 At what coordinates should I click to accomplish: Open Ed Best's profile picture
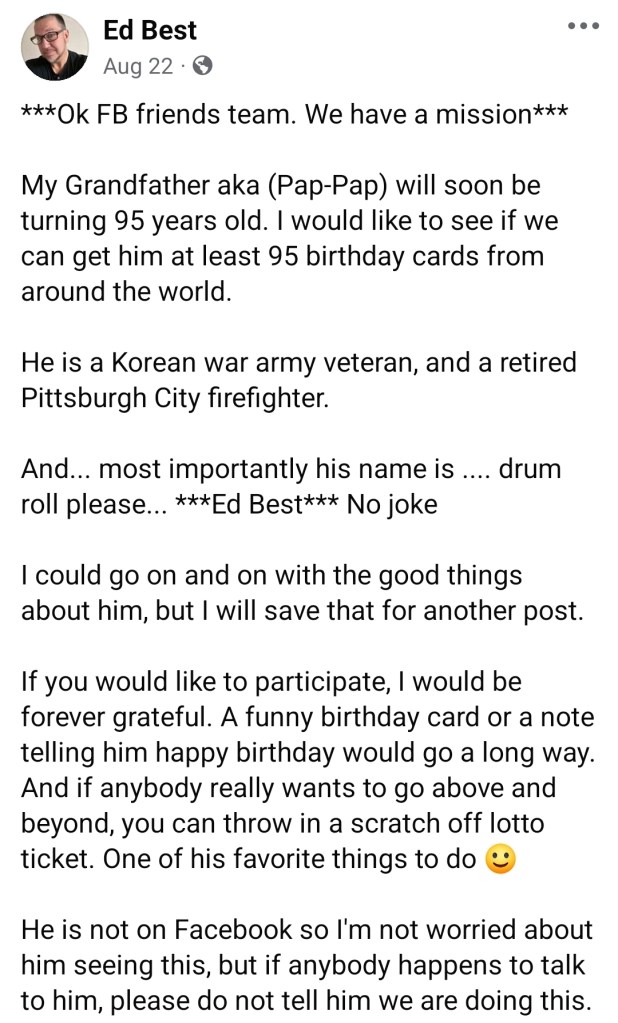(x=55, y=47)
